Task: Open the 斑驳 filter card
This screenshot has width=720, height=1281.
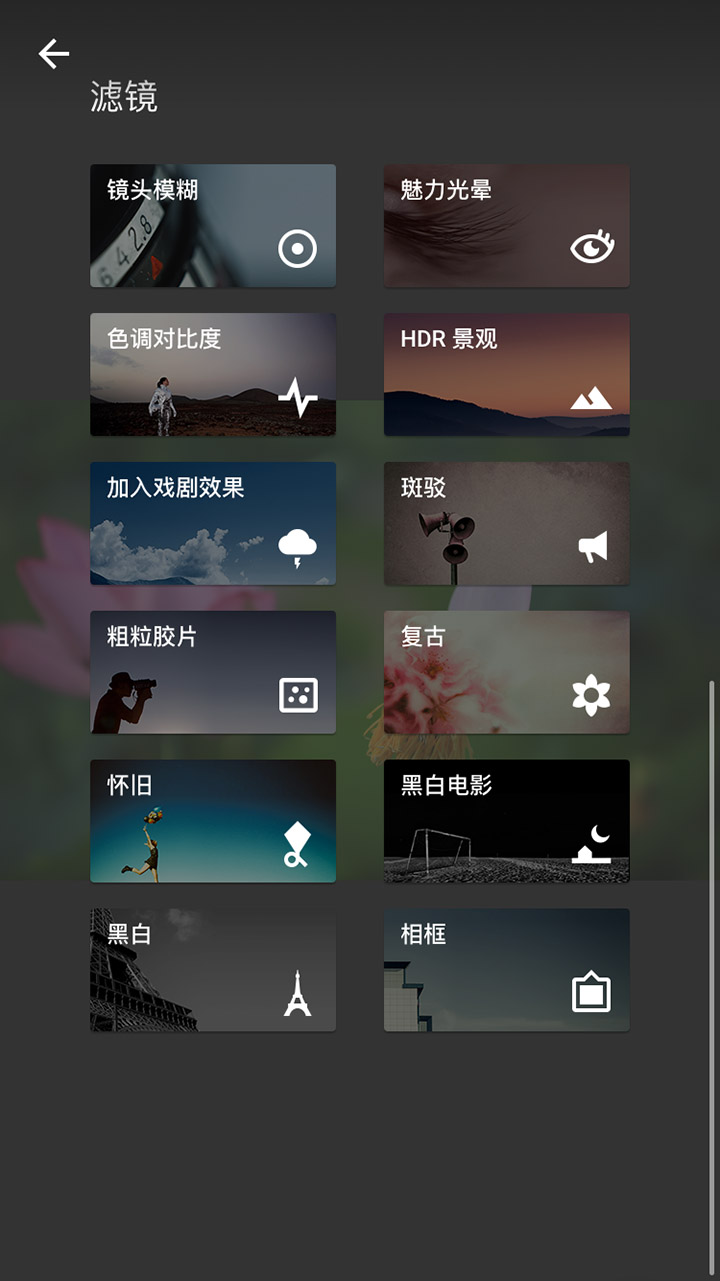Action: 506,524
